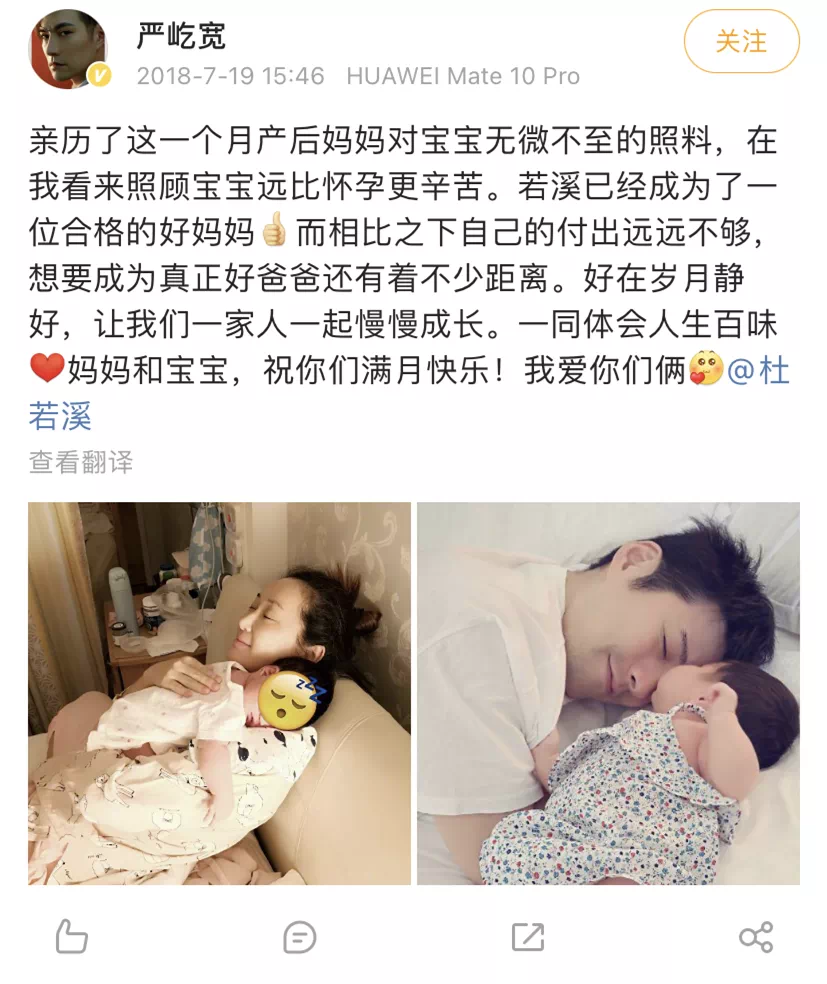Open the 严屹宽 username link
827x984 pixels.
pyautogui.click(x=181, y=37)
